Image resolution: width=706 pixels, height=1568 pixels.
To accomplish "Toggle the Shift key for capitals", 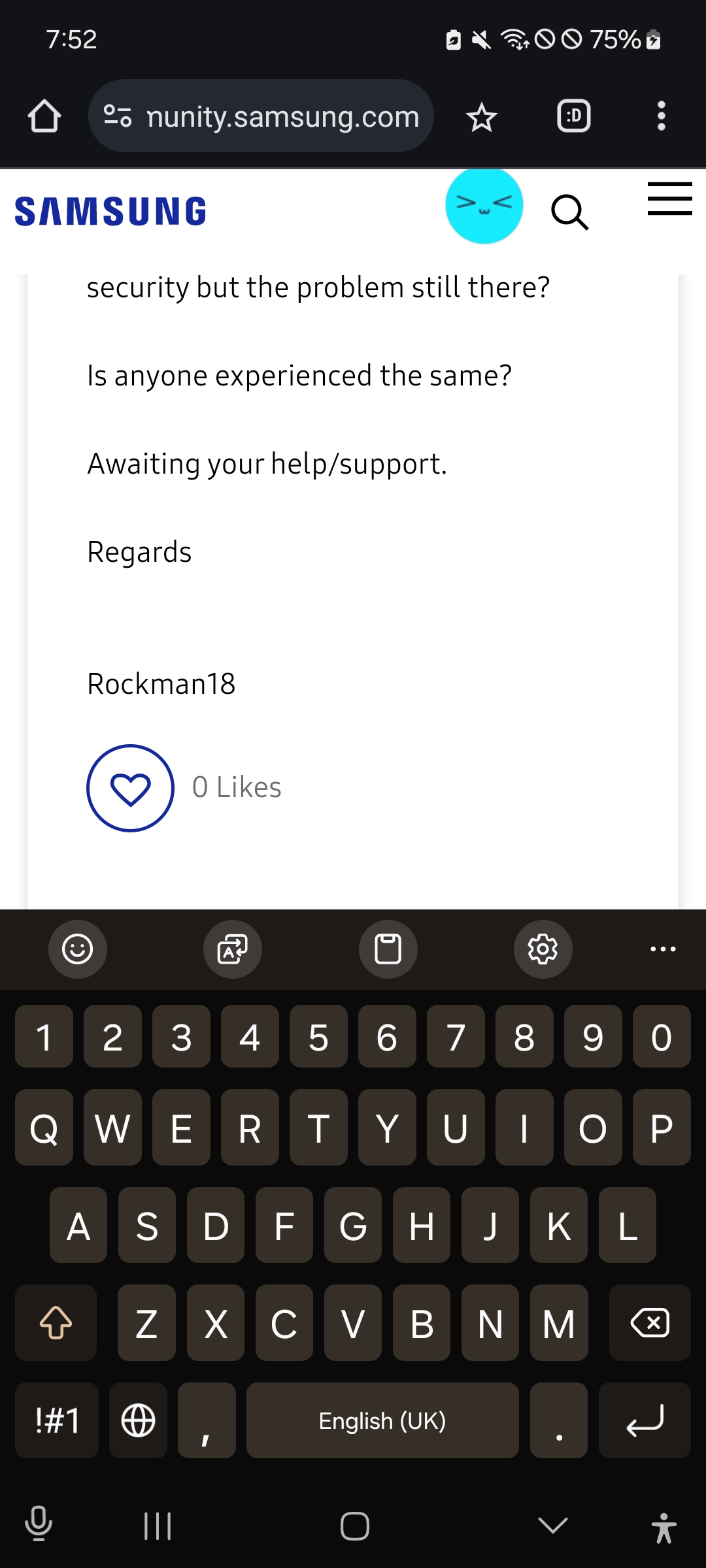I will coord(56,1323).
